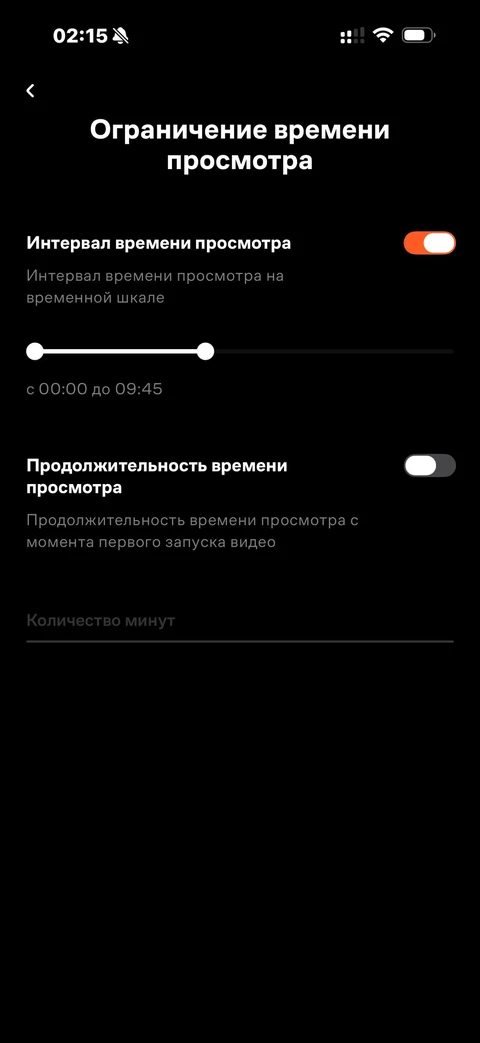Tap the 00:00 start handle on the time slider

[x=35, y=351]
